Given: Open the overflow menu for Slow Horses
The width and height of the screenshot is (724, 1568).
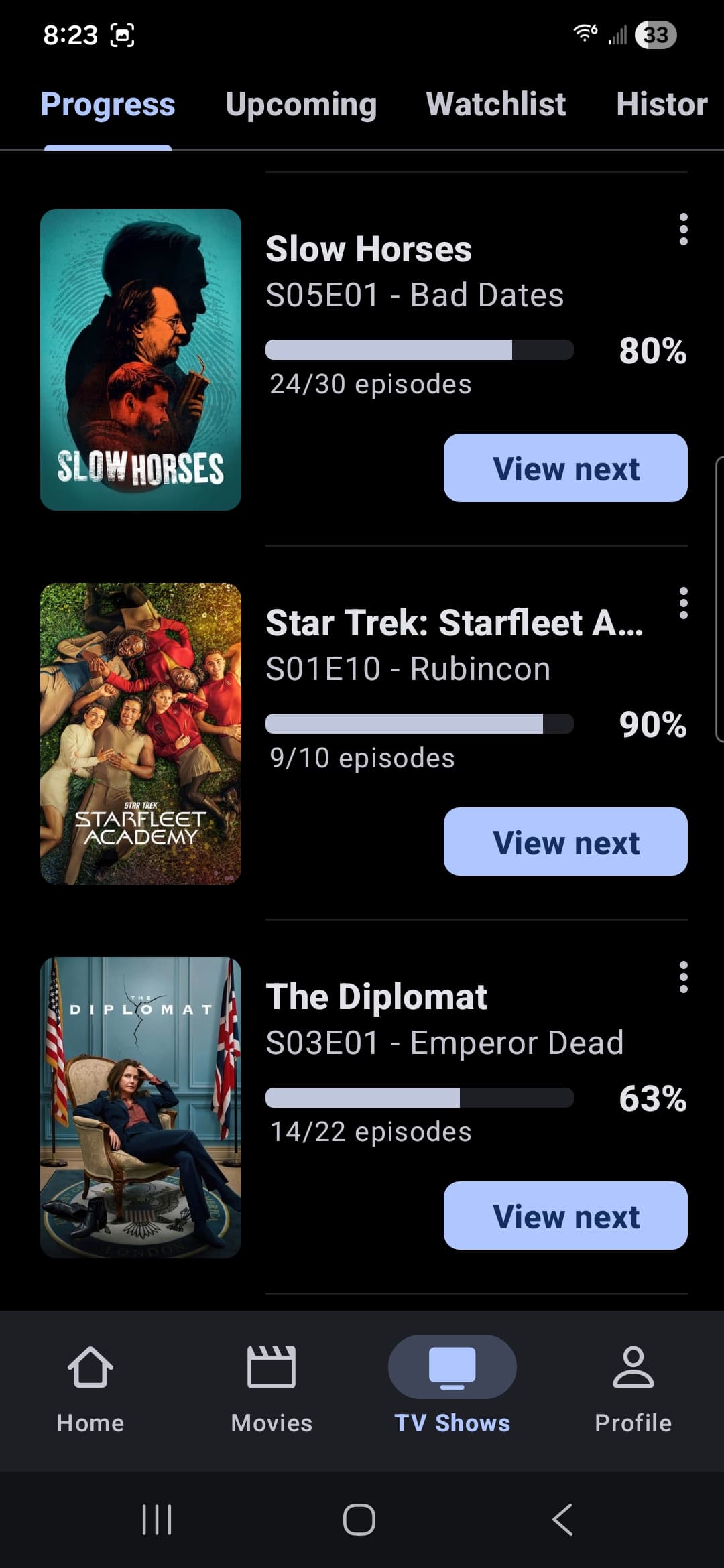Looking at the screenshot, I should (683, 230).
